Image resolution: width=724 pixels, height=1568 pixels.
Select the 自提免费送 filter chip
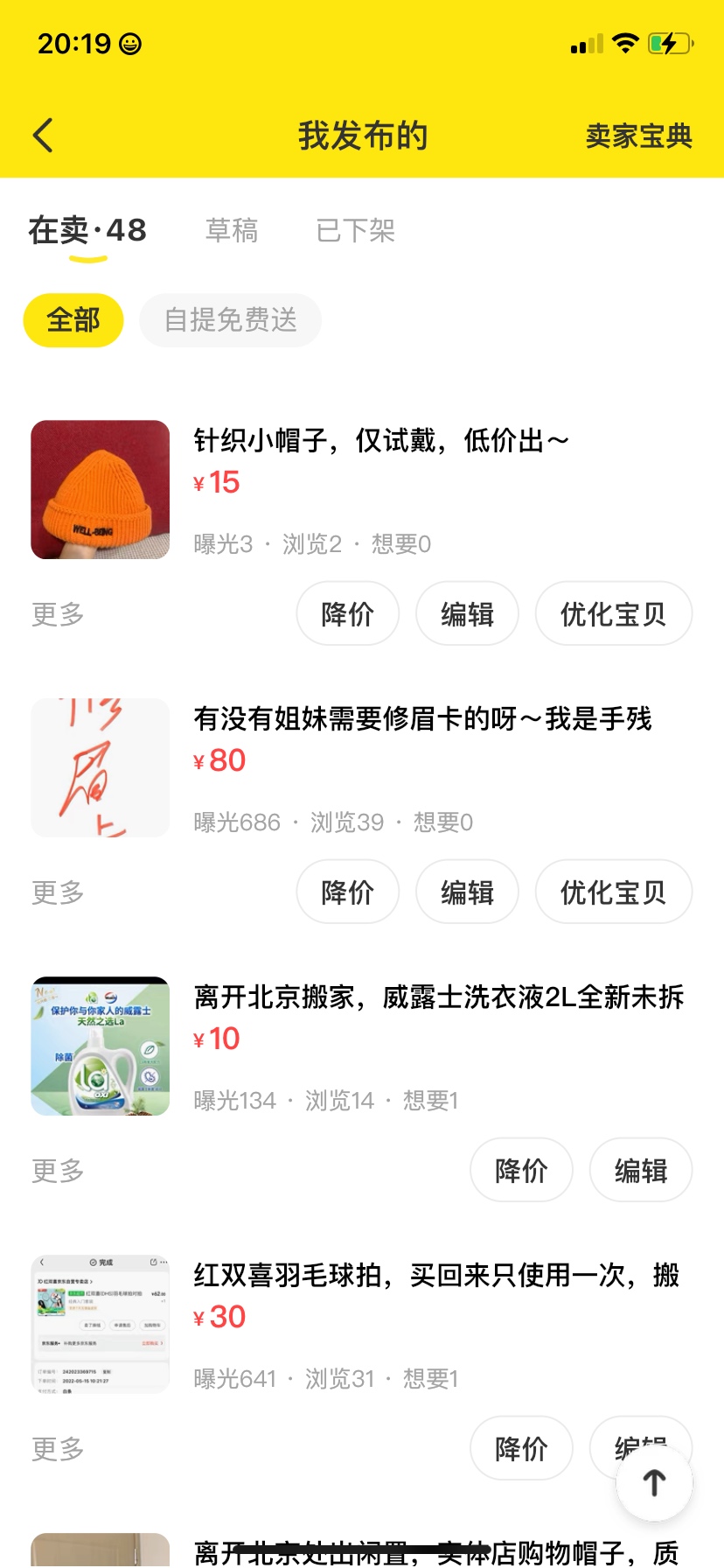pyautogui.click(x=231, y=320)
